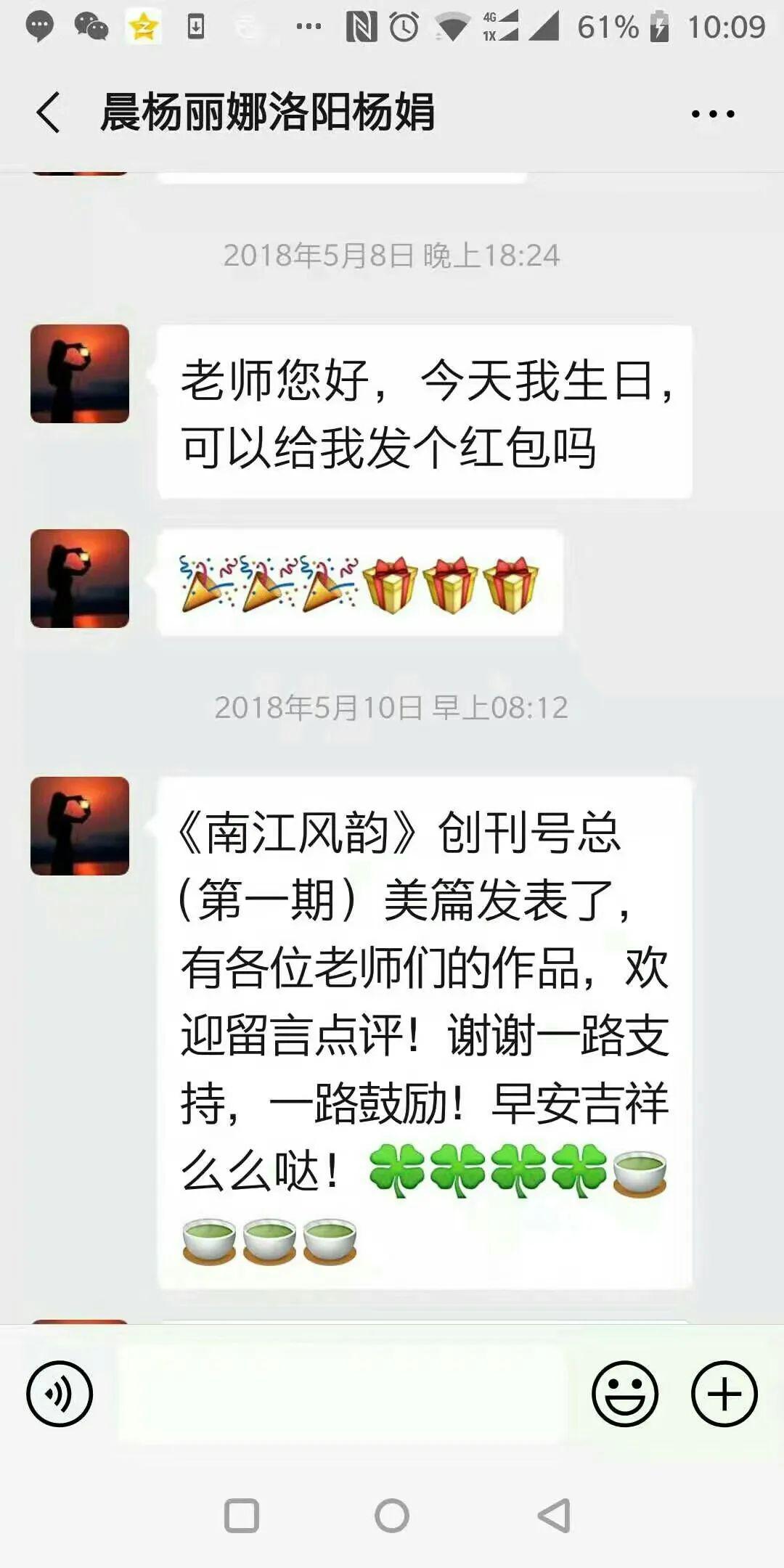
Task: Go back from the chat
Action: (48, 113)
